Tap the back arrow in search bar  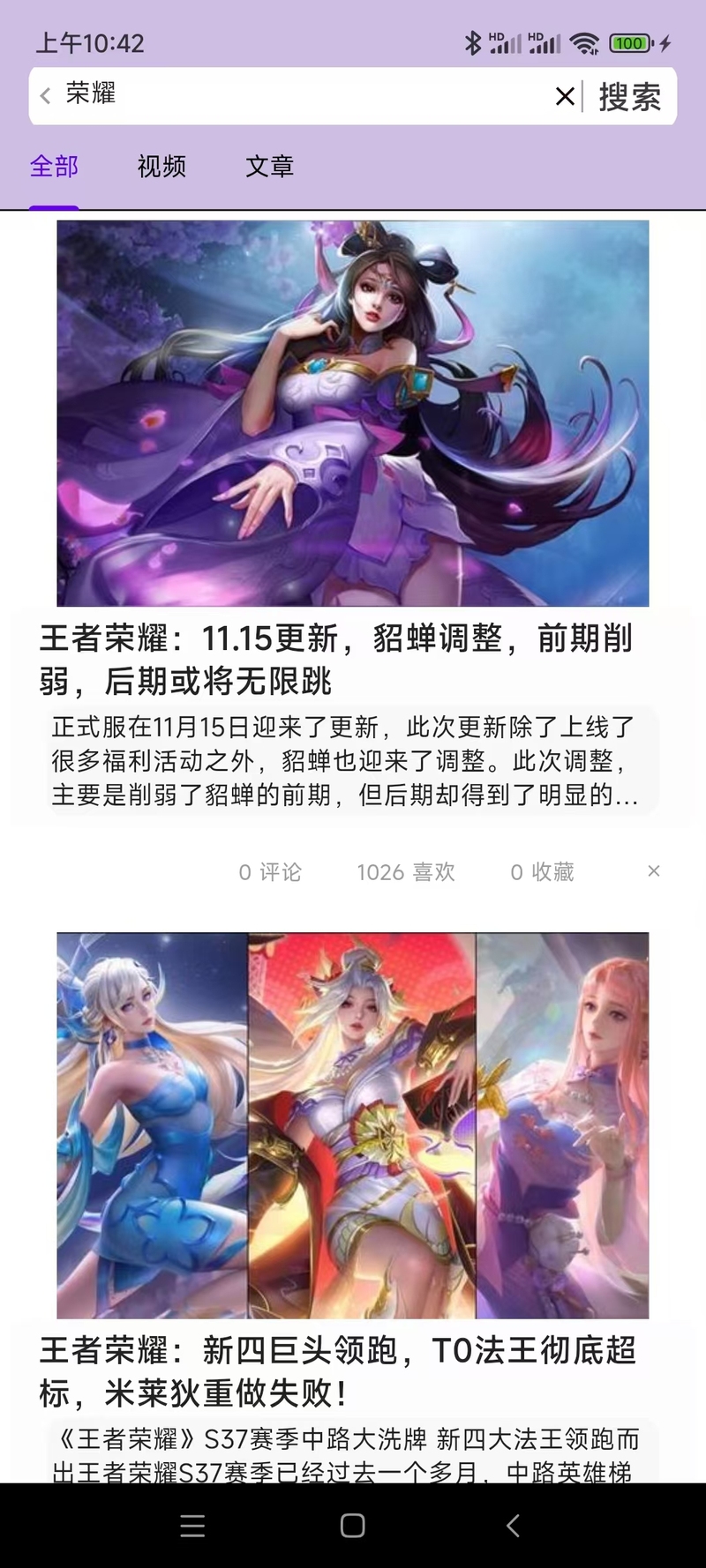click(x=46, y=95)
